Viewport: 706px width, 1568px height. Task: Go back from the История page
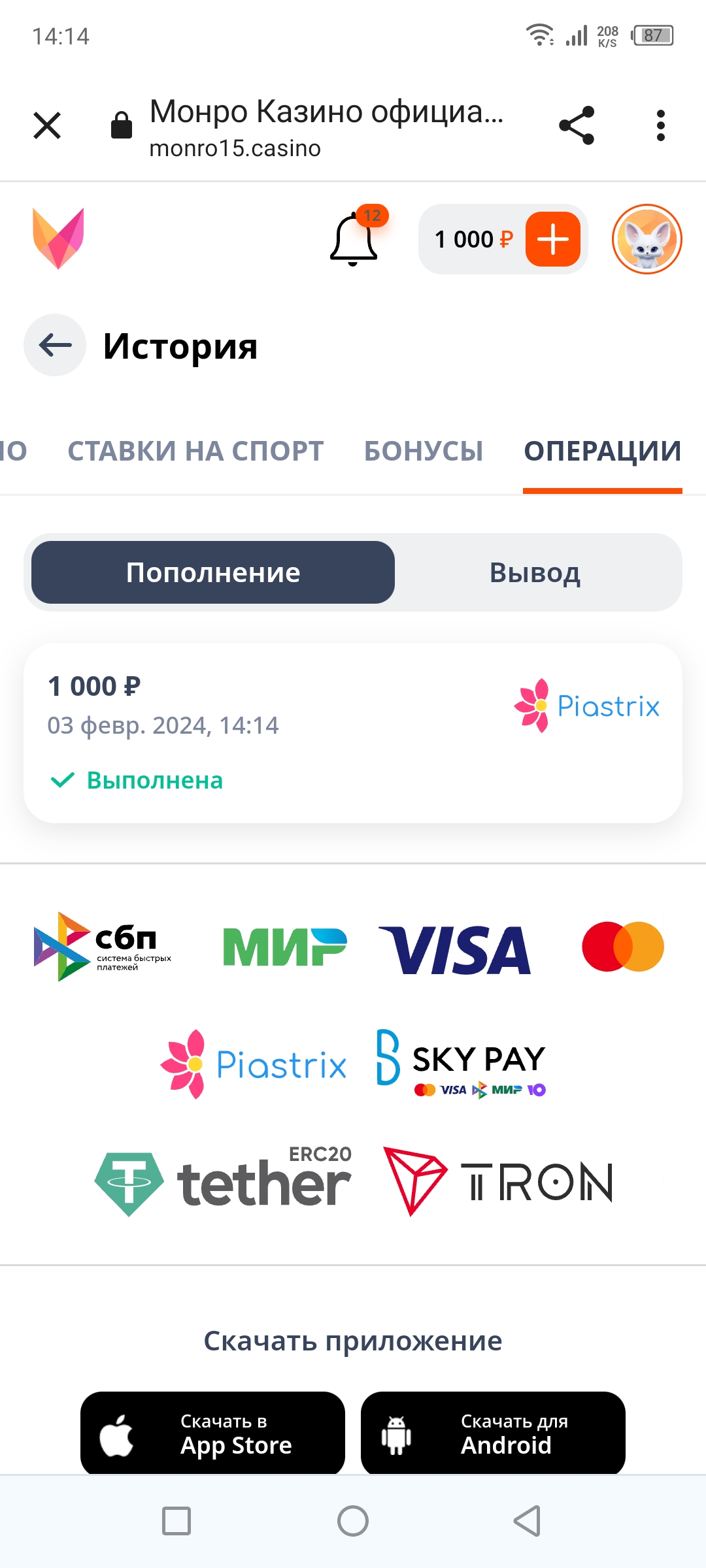coord(55,345)
